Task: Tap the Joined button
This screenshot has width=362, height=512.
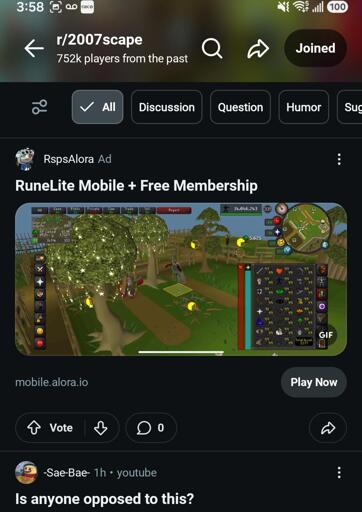Action: [315, 48]
